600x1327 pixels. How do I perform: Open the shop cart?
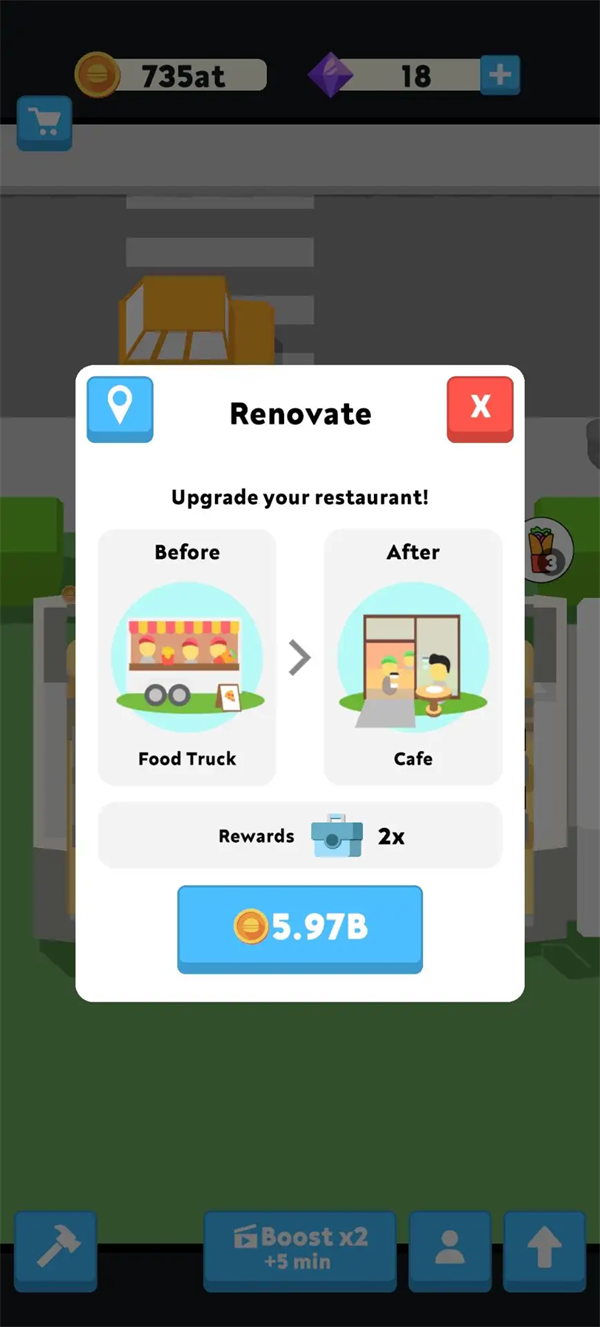click(44, 123)
